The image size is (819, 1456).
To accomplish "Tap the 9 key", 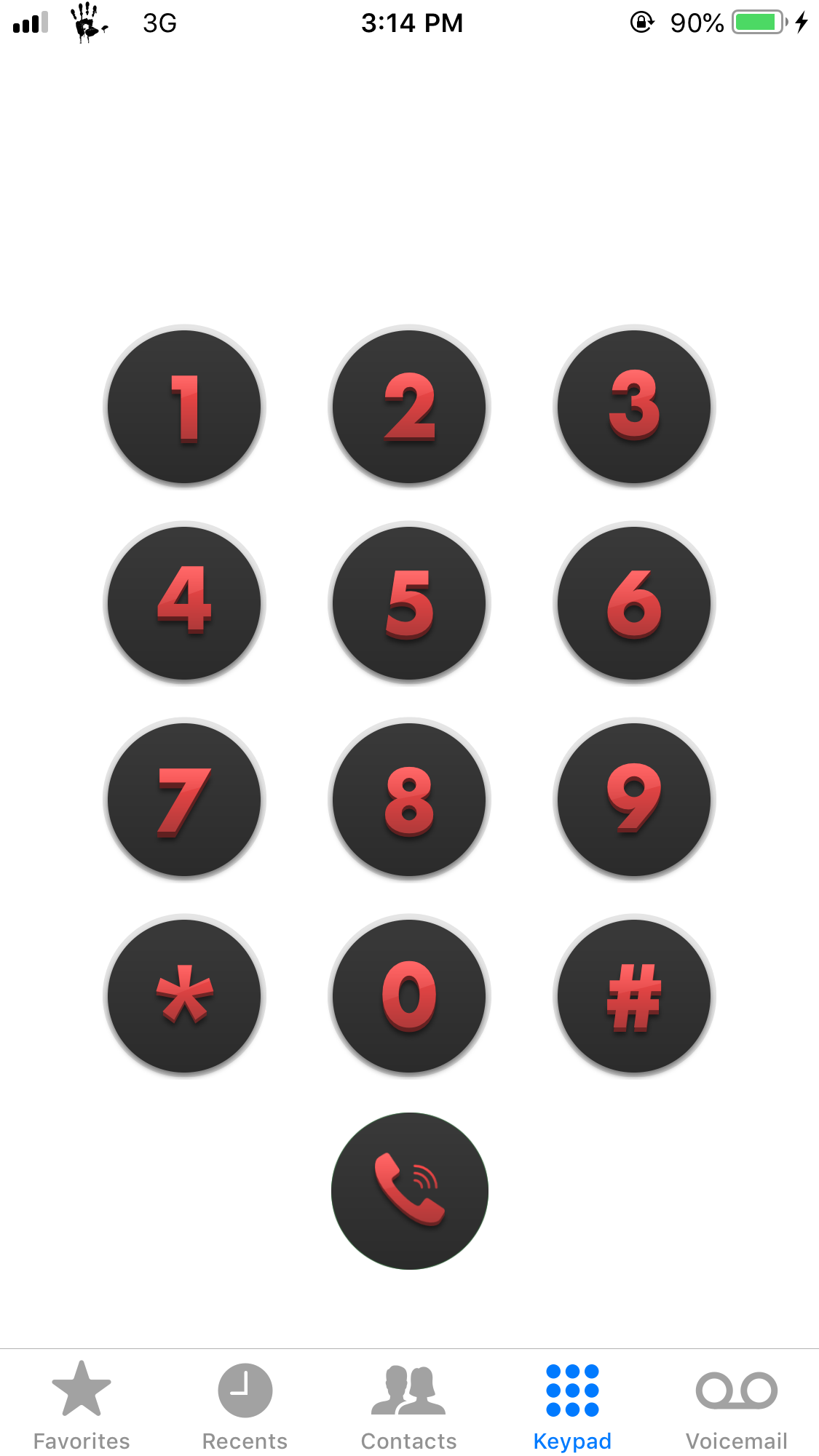I will pyautogui.click(x=634, y=800).
